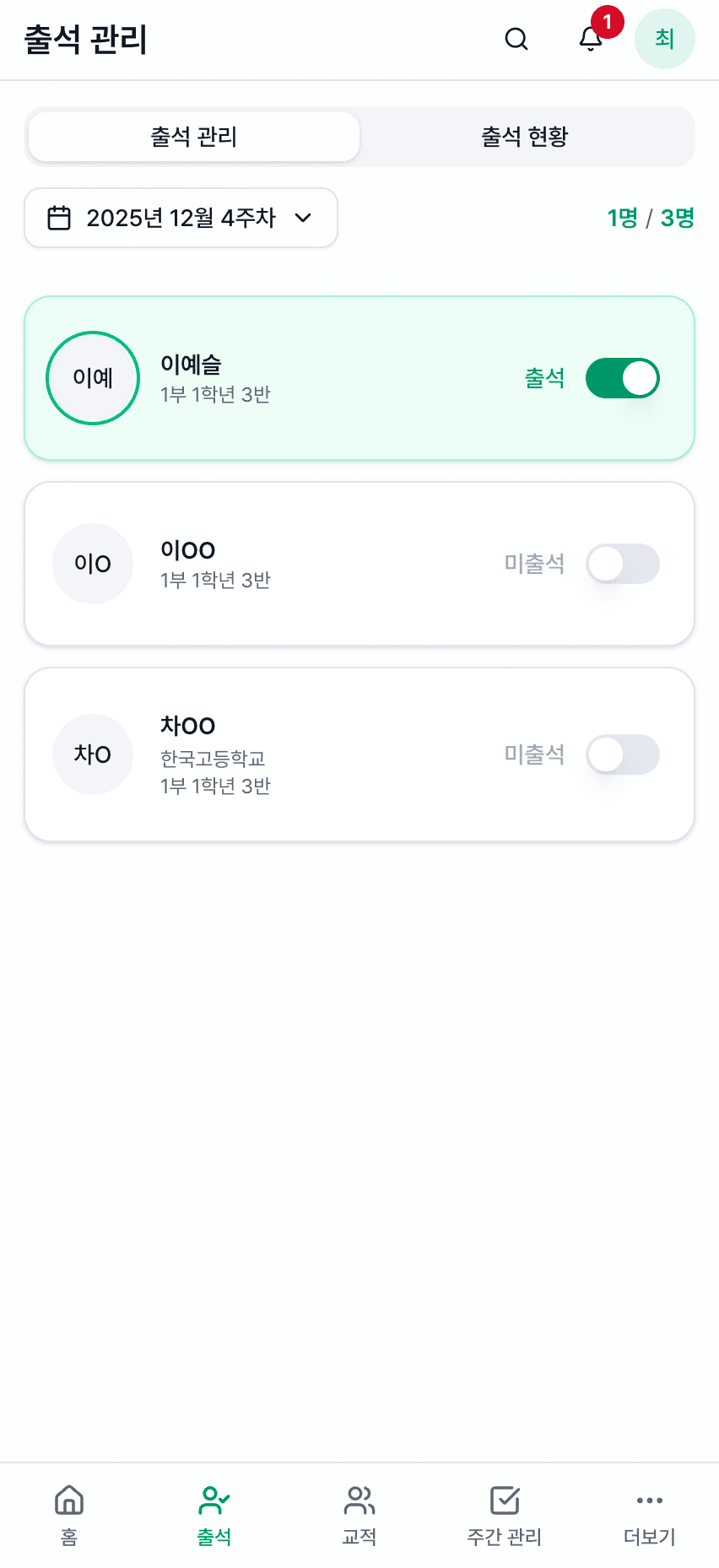719x1568 pixels.
Task: Select the 출석 관리 tab
Action: (x=193, y=137)
